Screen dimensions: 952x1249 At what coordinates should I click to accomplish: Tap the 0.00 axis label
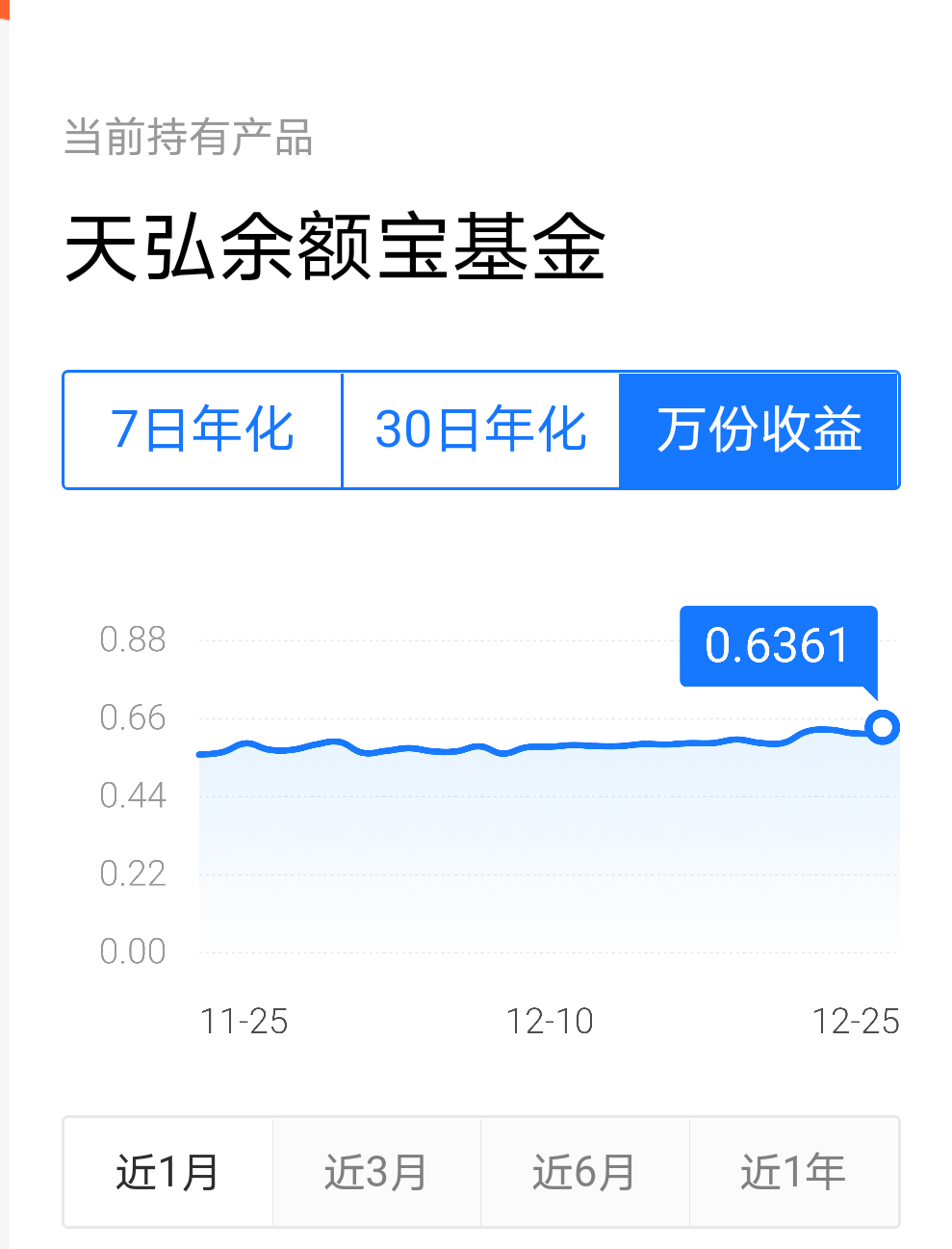pos(133,950)
